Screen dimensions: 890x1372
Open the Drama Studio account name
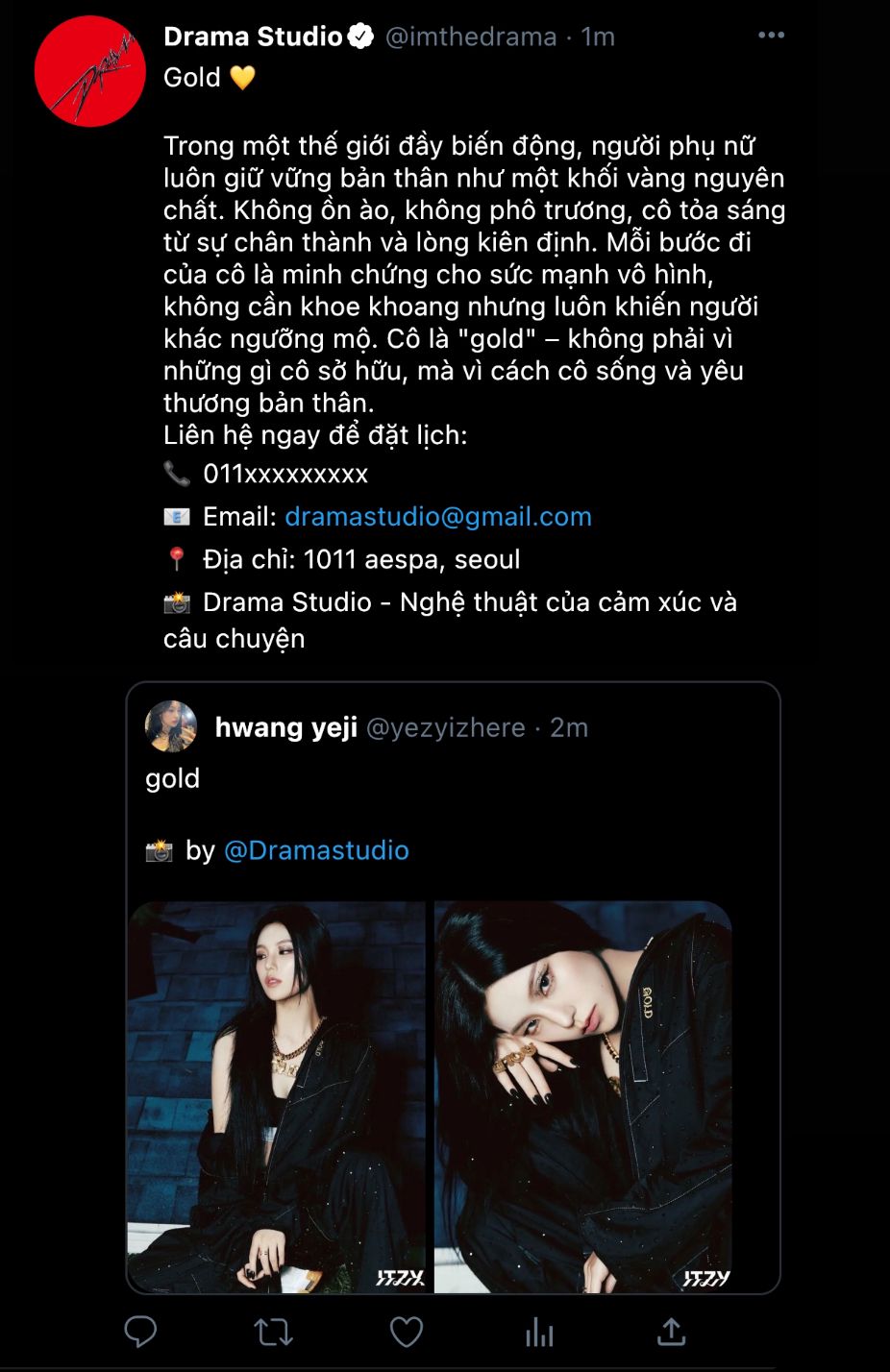253,37
